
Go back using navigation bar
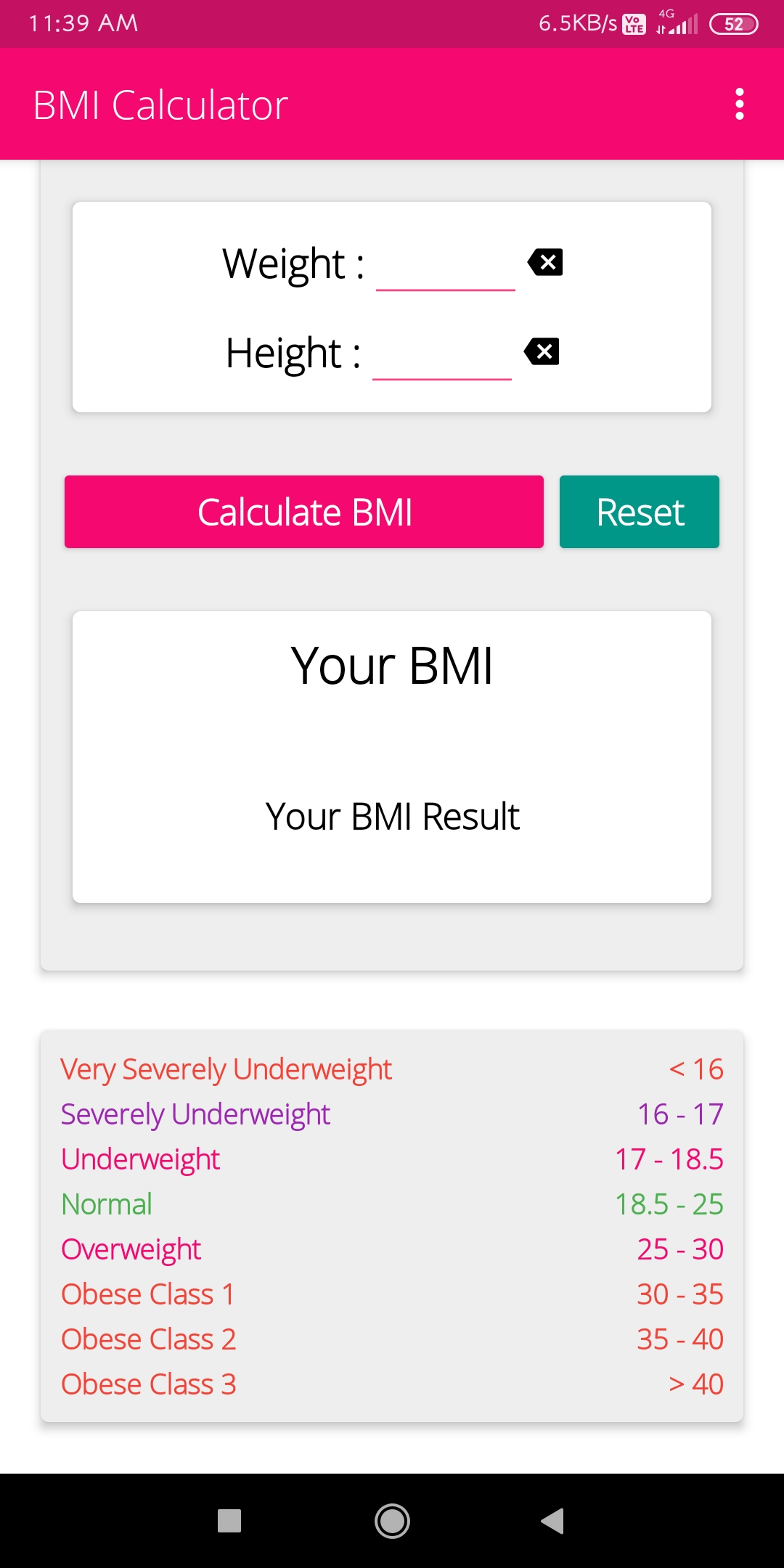553,1520
